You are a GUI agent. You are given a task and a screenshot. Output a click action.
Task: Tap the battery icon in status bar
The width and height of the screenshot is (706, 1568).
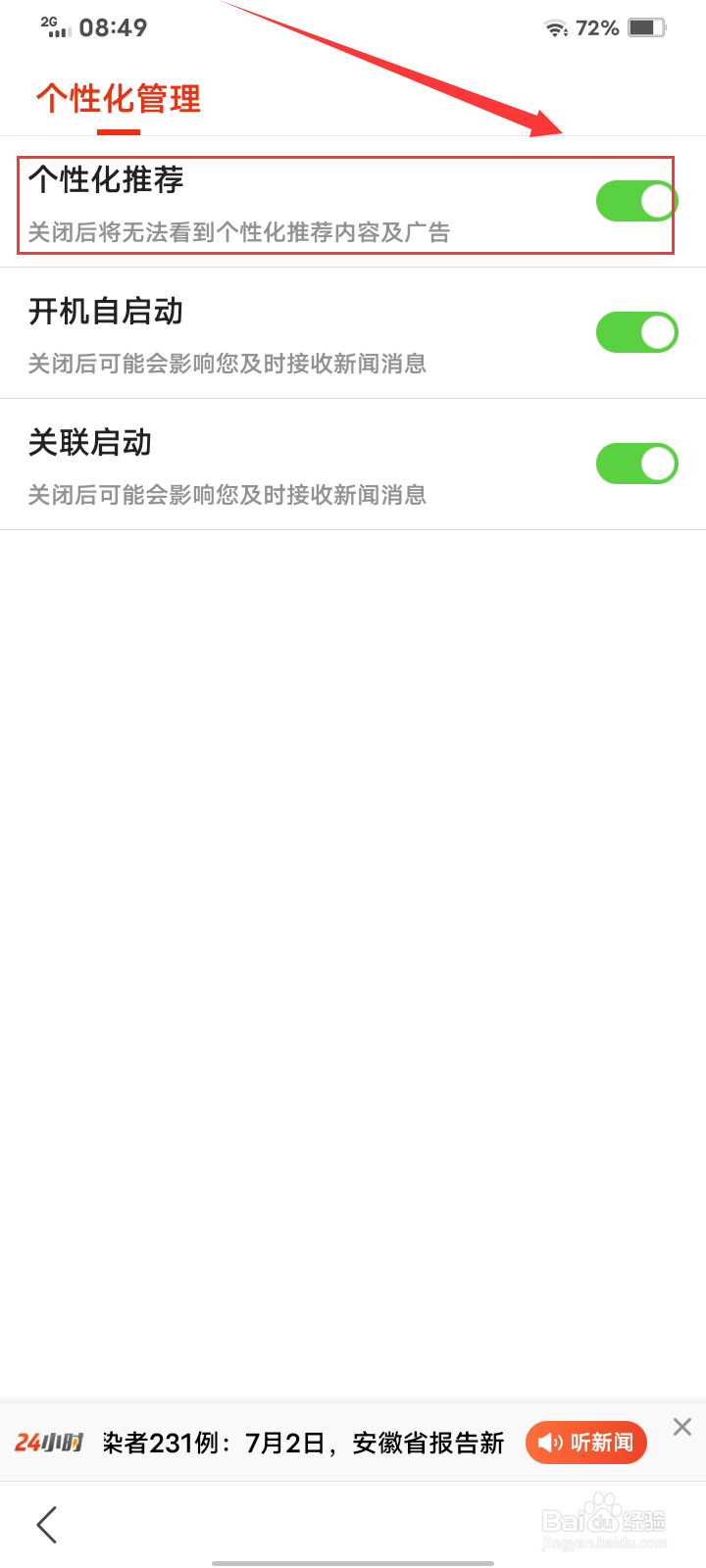coord(648,28)
